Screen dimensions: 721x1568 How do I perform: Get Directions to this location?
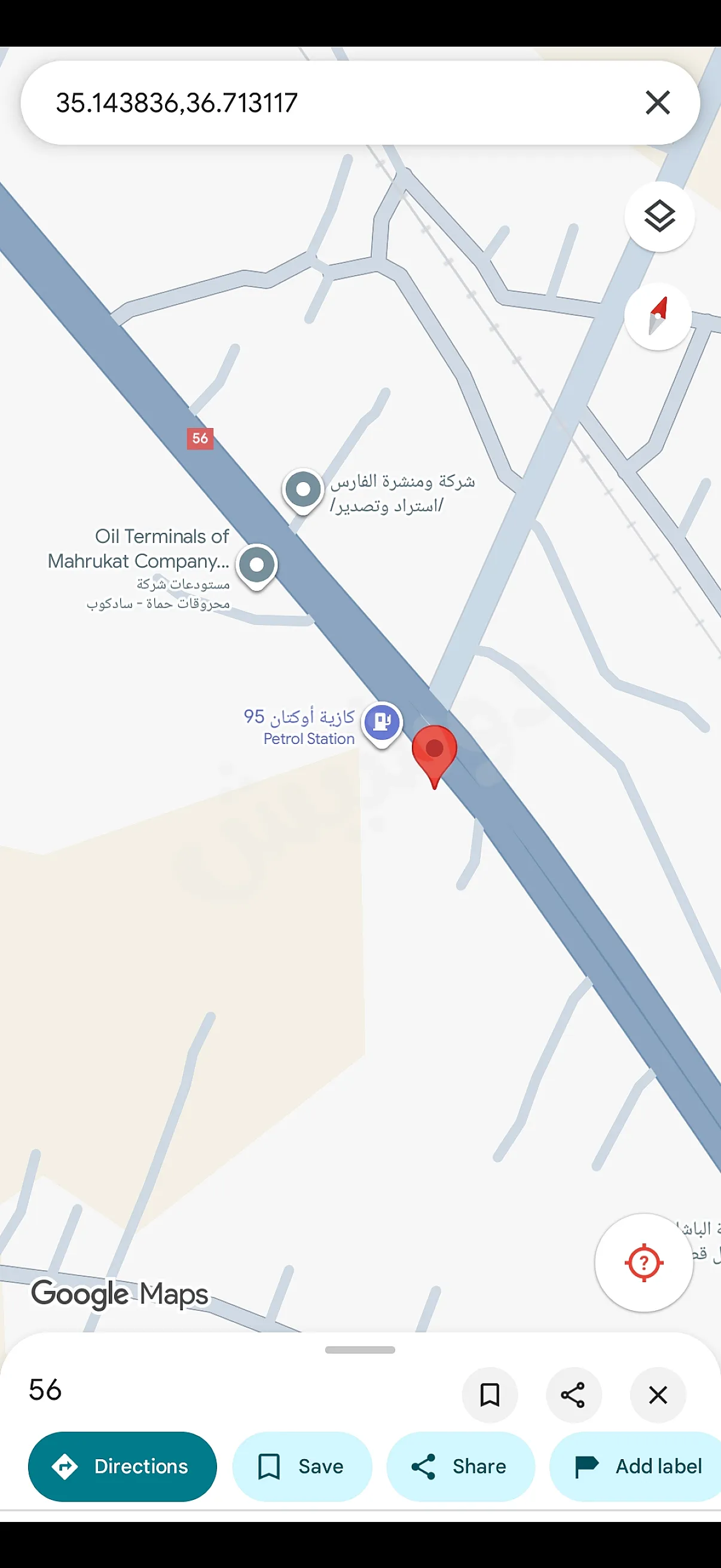(x=123, y=1466)
